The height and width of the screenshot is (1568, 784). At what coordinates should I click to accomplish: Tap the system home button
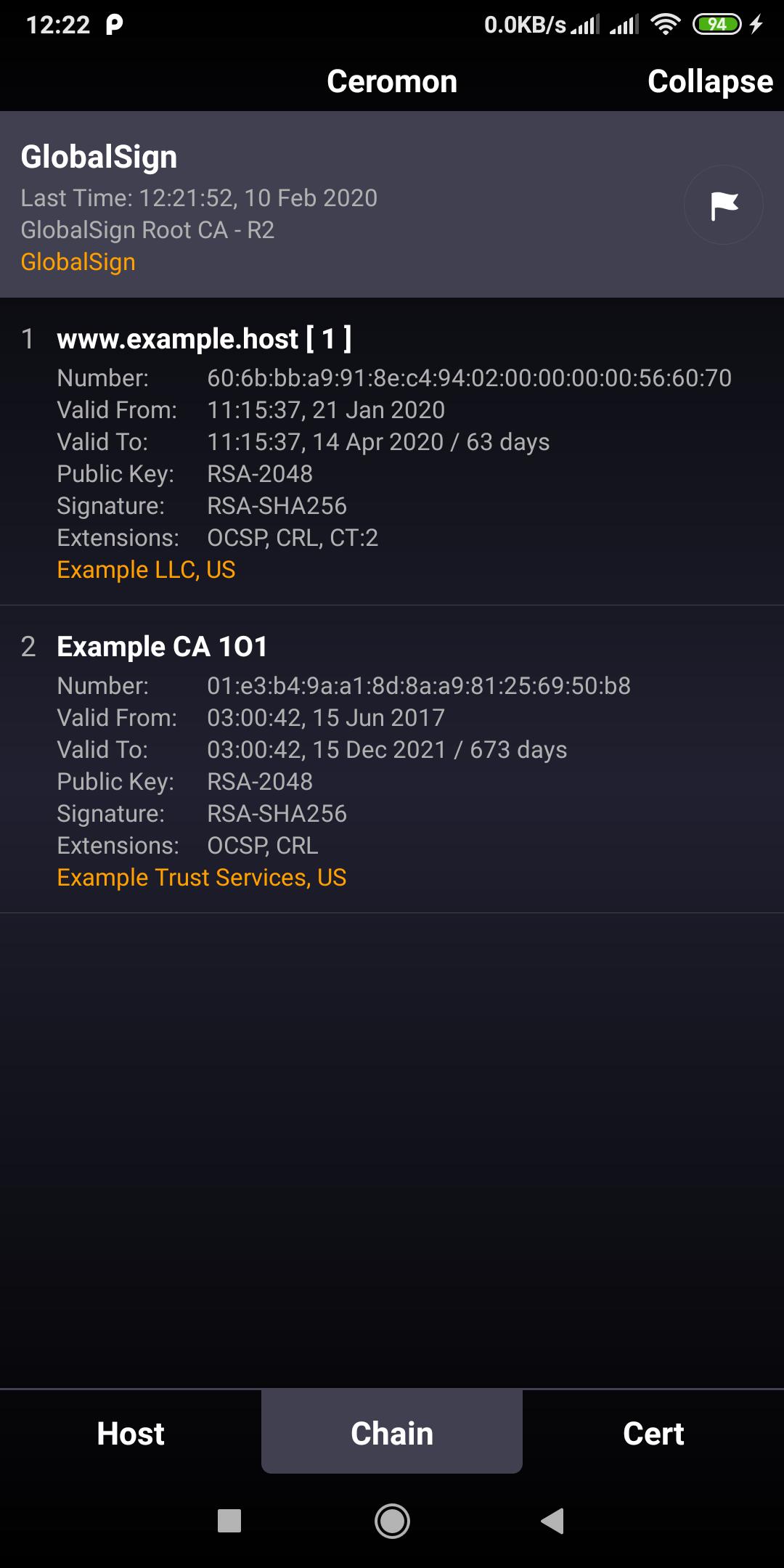[392, 1520]
